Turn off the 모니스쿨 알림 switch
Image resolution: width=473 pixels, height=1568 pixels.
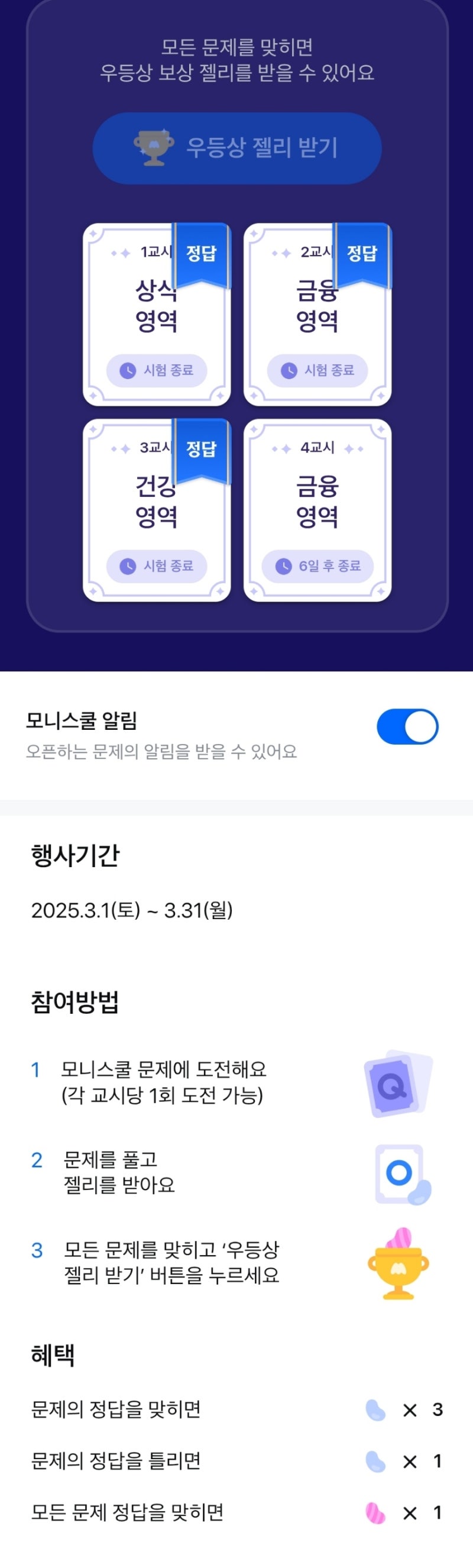click(407, 726)
